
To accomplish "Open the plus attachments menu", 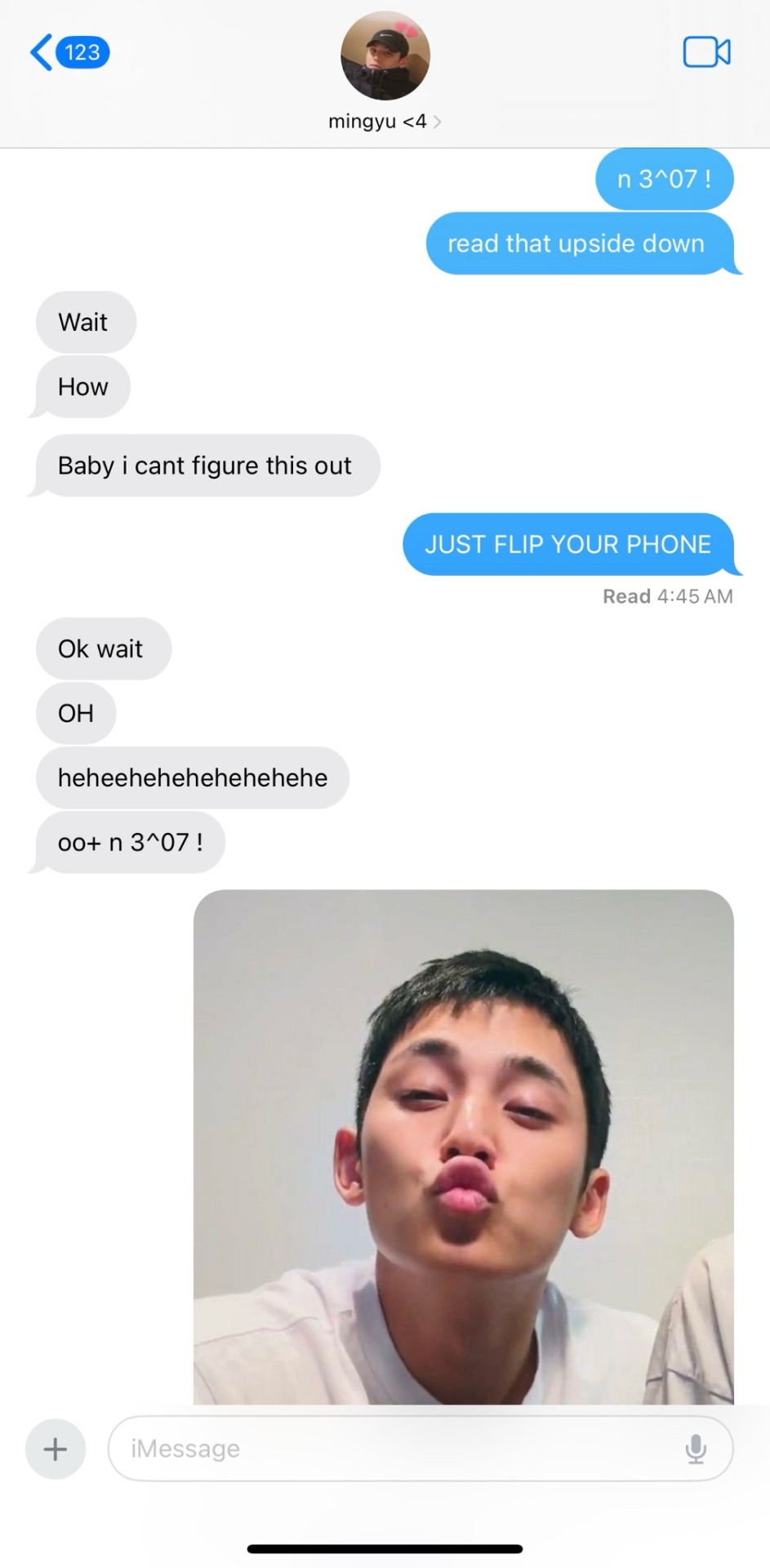I will coord(56,1449).
